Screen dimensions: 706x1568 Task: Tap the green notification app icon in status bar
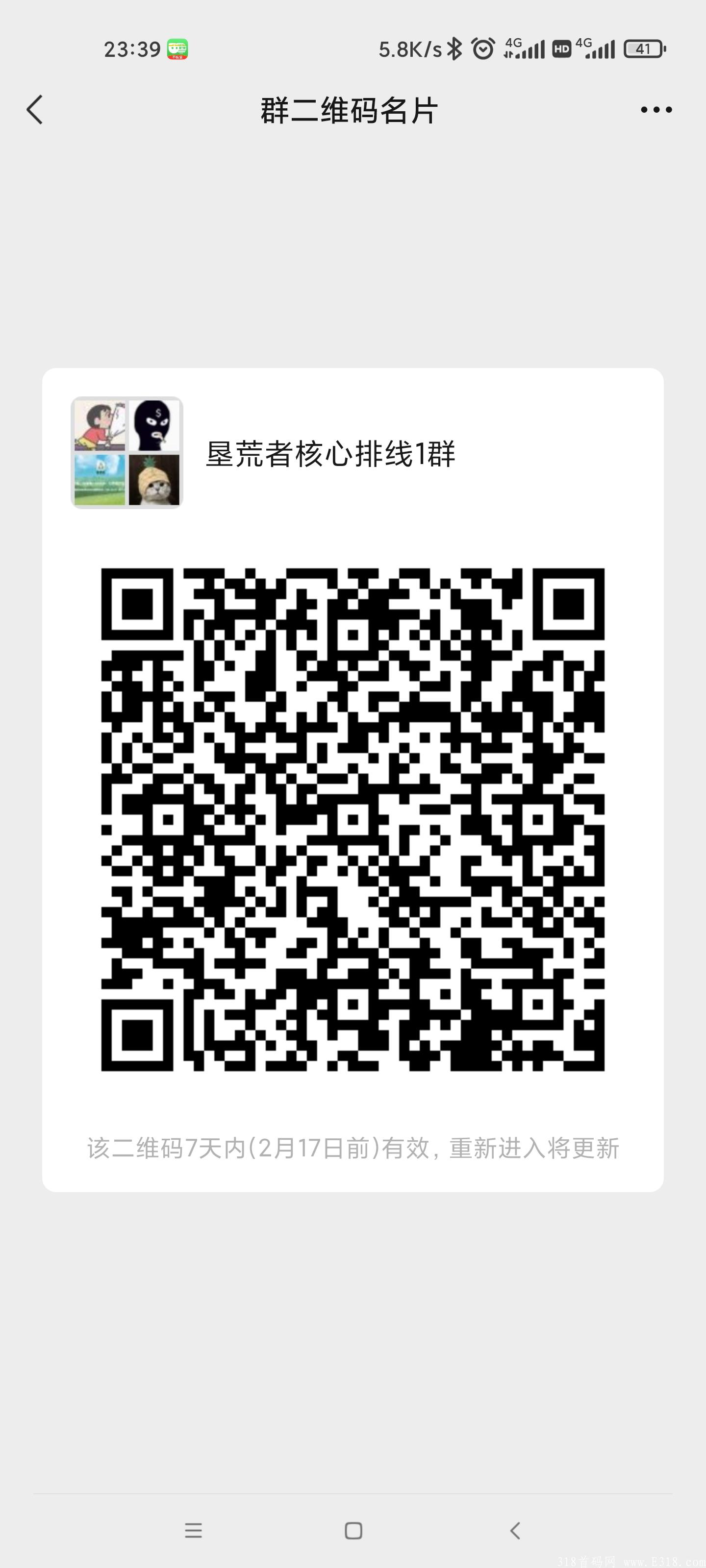coord(177,49)
